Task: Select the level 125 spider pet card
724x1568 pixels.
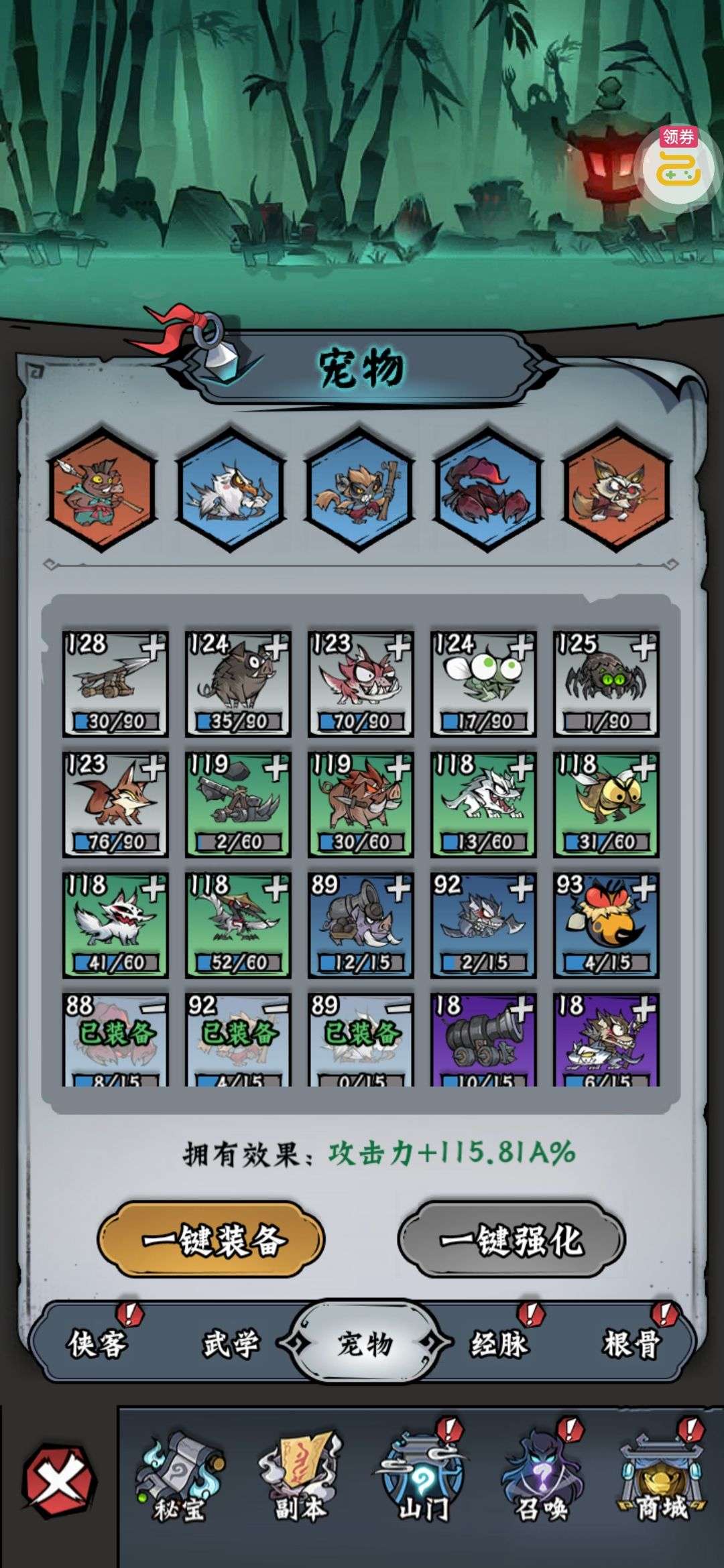Action: (606, 683)
